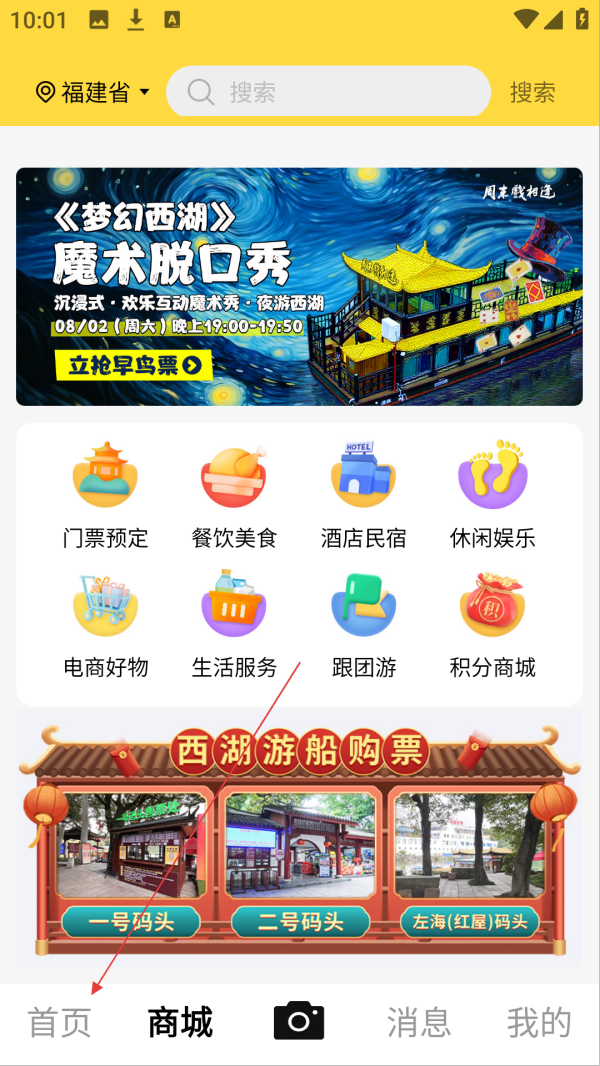Tap the camera icon in bottom bar
The width and height of the screenshot is (600, 1066).
299,1020
